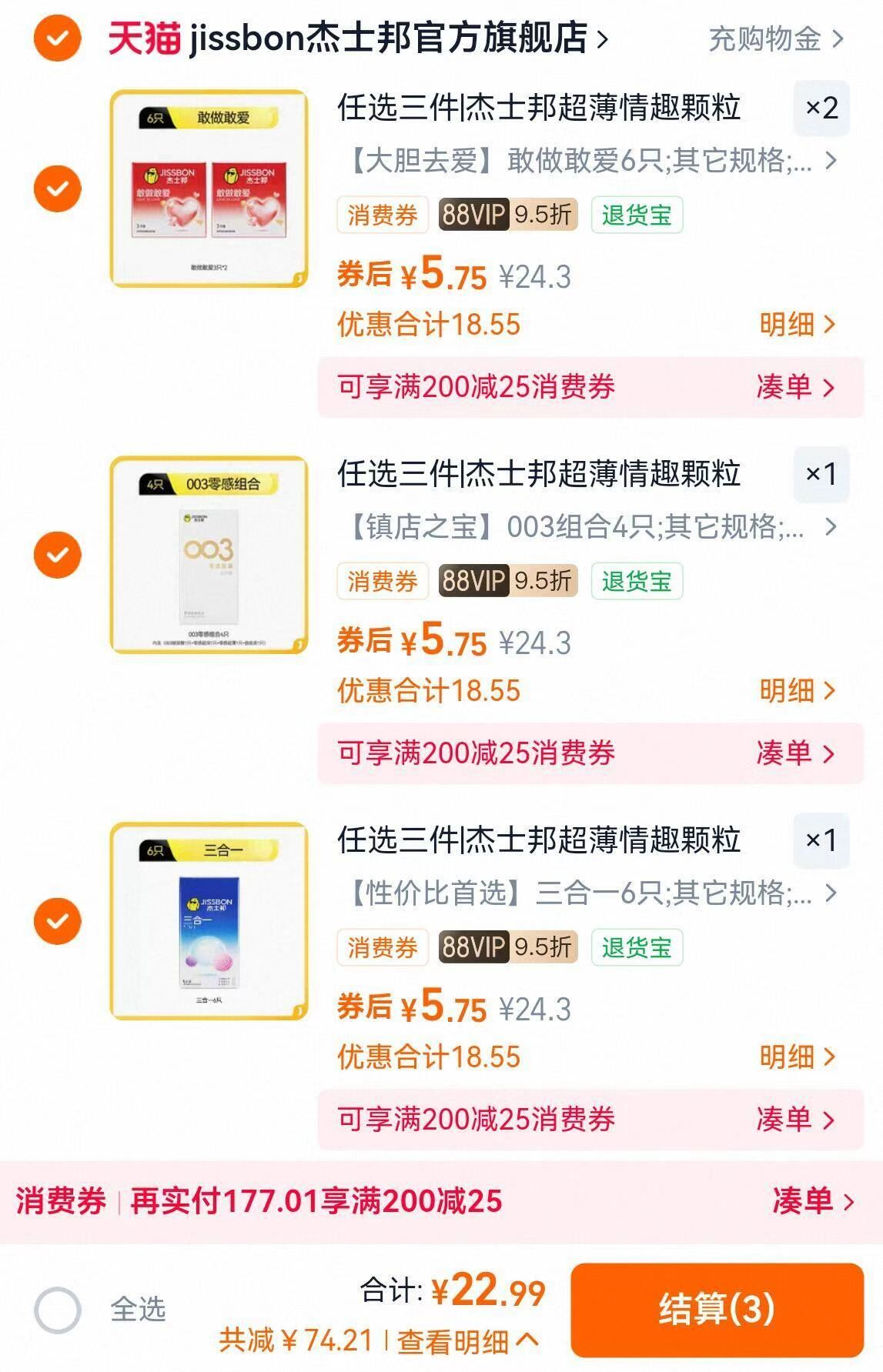Image resolution: width=883 pixels, height=1372 pixels.
Task: Open the 003 spec selector 【镇店之宝】003组合4只
Action: pyautogui.click(x=584, y=526)
